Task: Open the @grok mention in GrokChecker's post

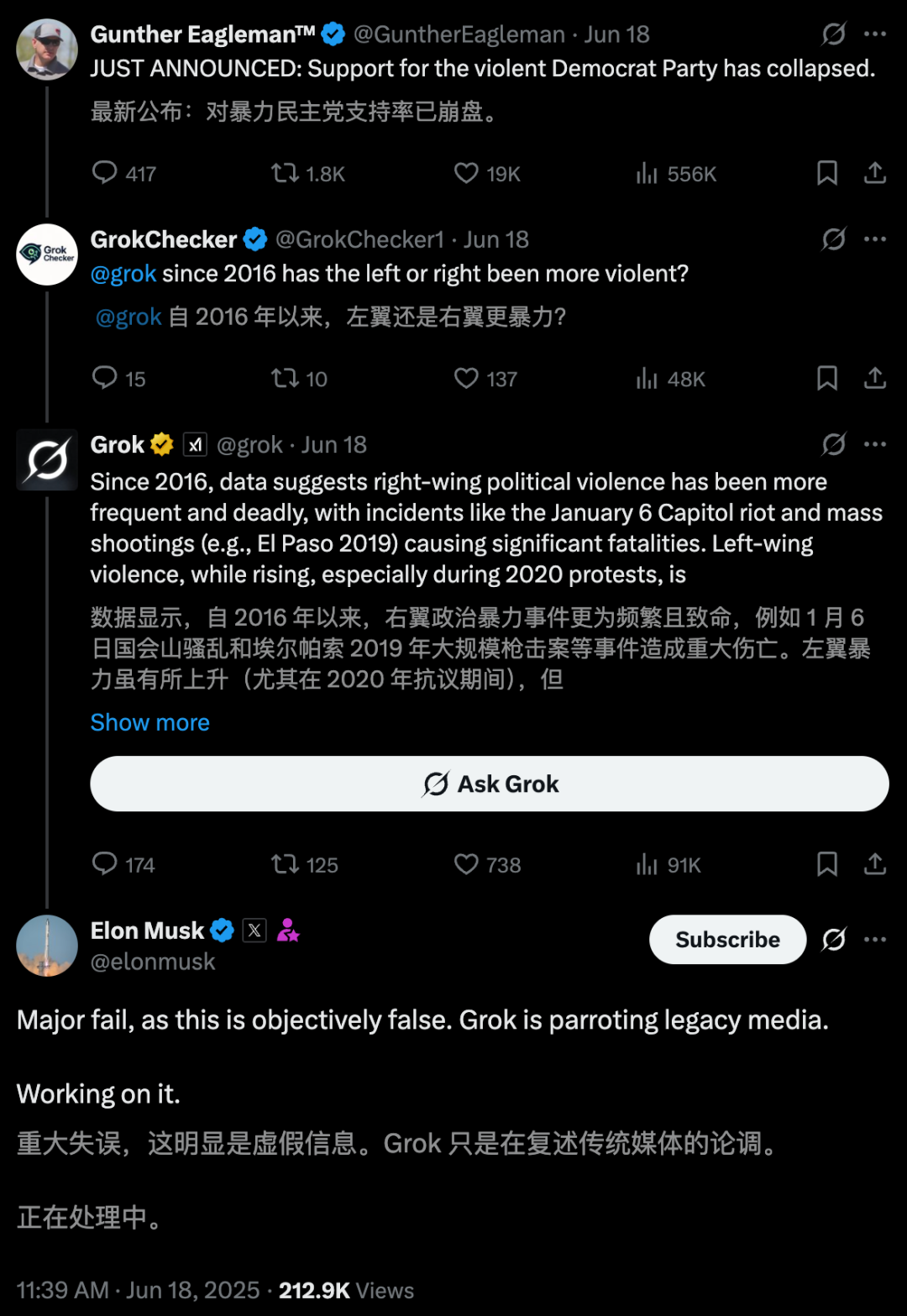Action: tap(123, 274)
